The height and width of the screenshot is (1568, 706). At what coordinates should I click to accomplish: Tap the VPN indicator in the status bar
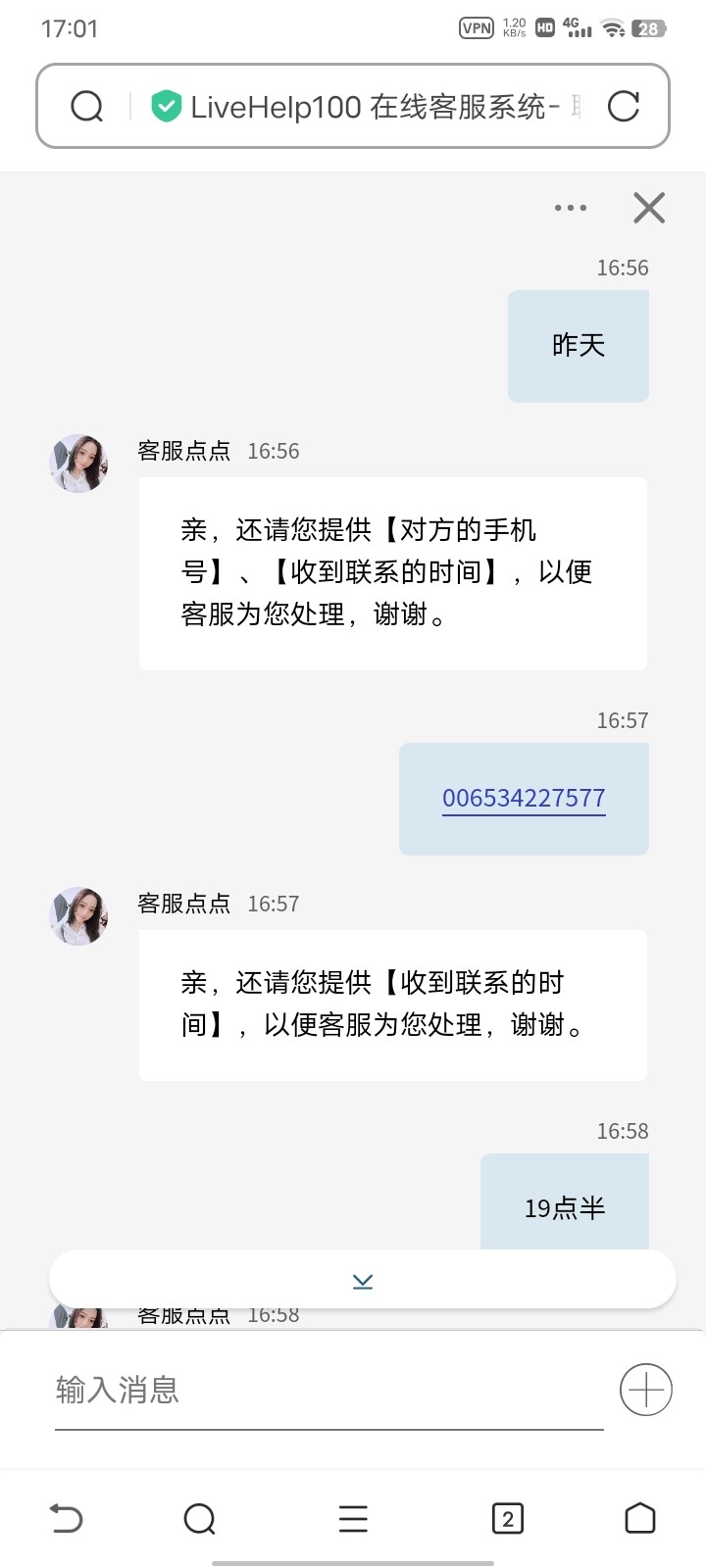(x=475, y=27)
